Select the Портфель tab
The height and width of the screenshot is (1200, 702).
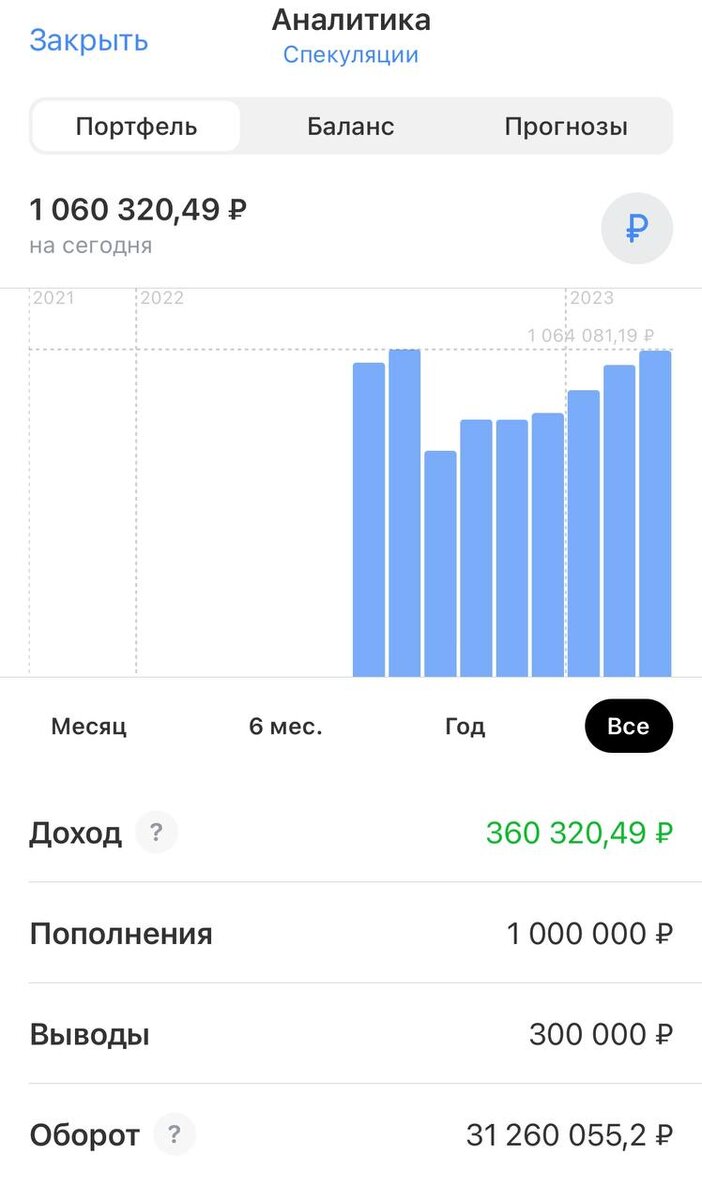136,127
